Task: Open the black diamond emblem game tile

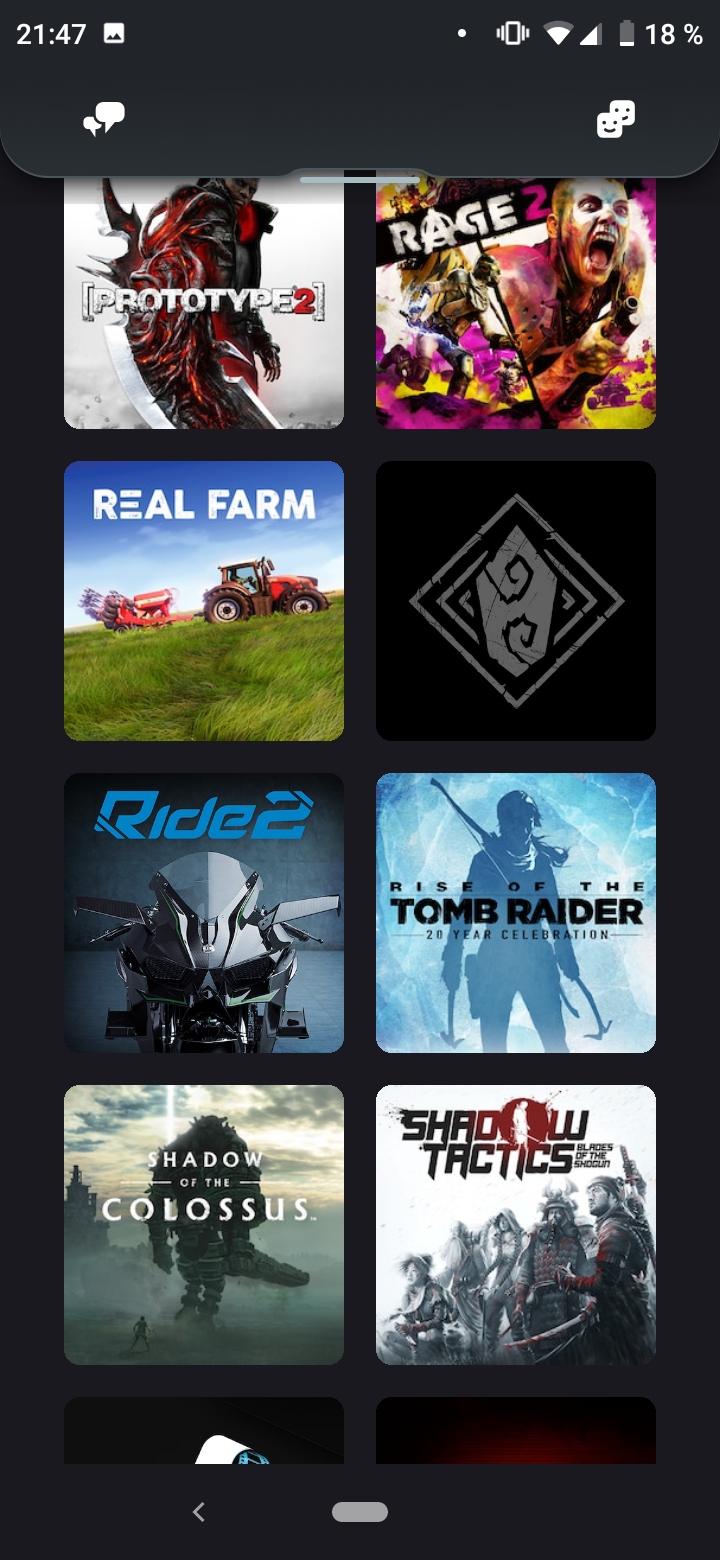Action: click(x=516, y=601)
